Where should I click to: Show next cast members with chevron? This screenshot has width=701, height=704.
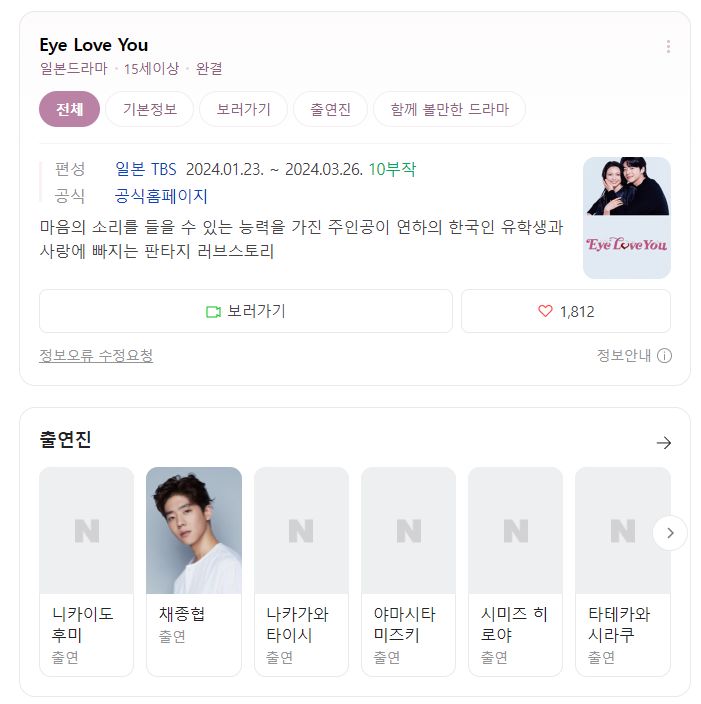click(669, 533)
